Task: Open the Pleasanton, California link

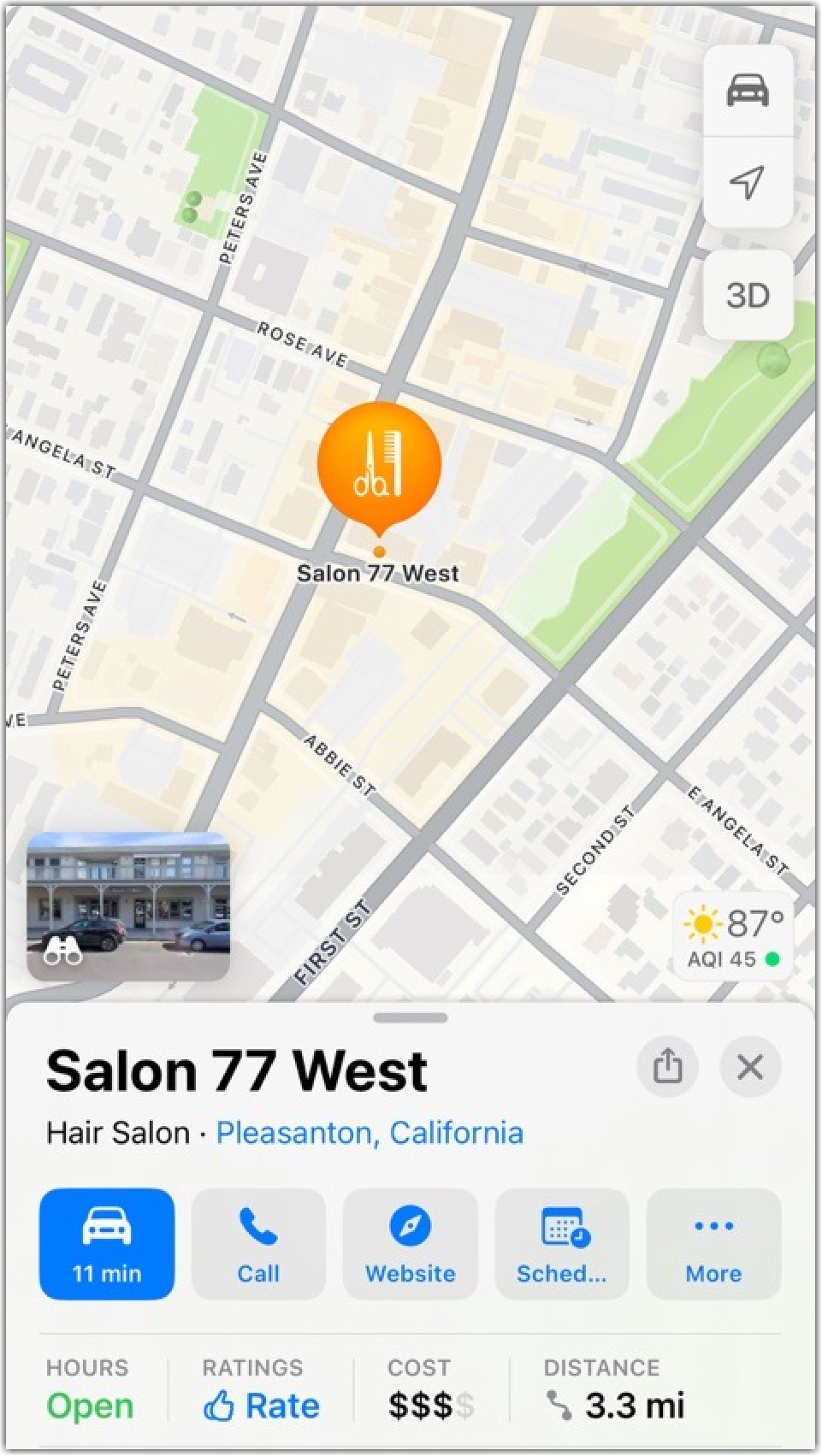Action: 370,1133
